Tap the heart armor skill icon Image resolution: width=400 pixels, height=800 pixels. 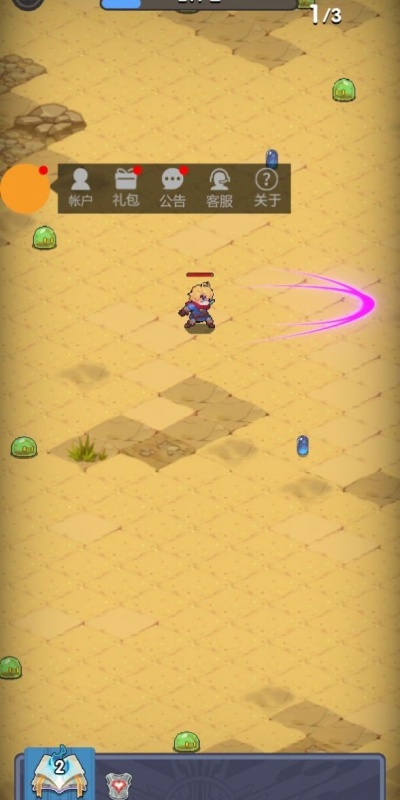(118, 786)
